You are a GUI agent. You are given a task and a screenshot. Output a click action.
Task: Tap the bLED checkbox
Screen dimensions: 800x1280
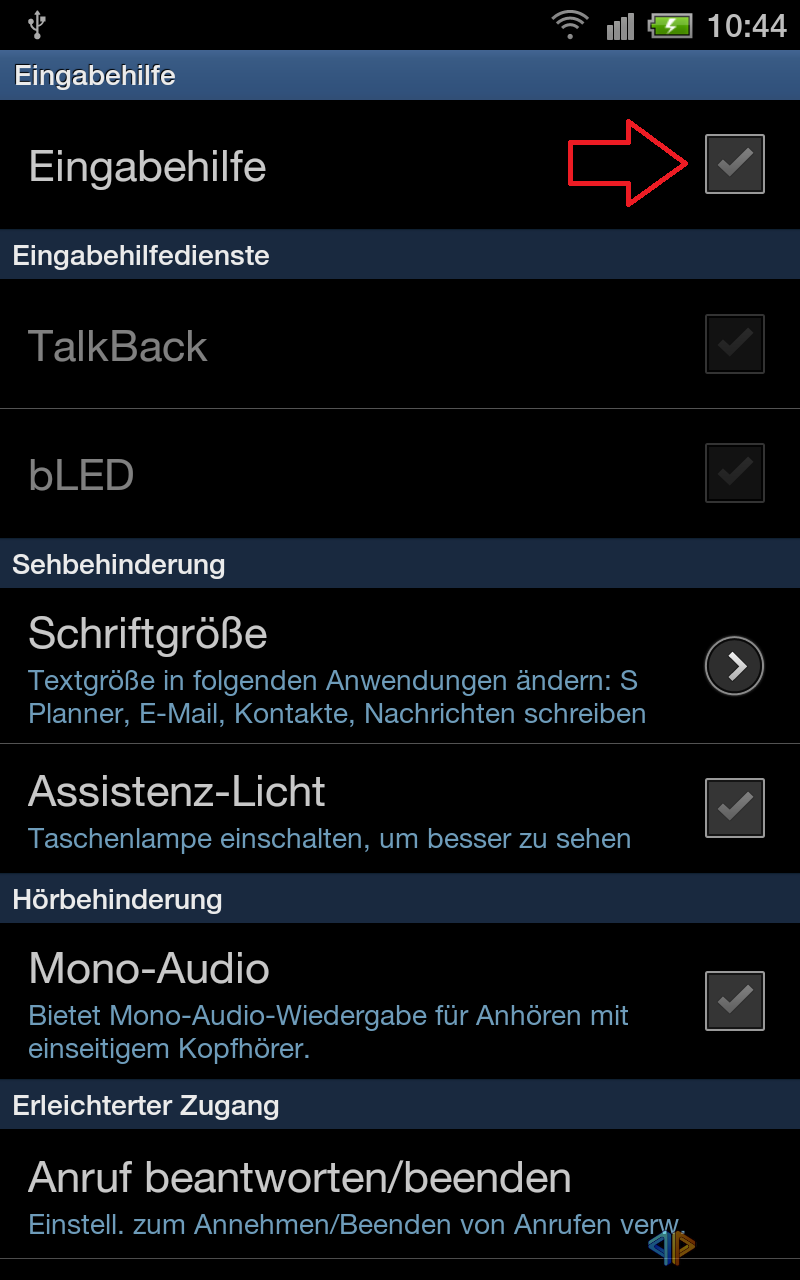pos(735,473)
